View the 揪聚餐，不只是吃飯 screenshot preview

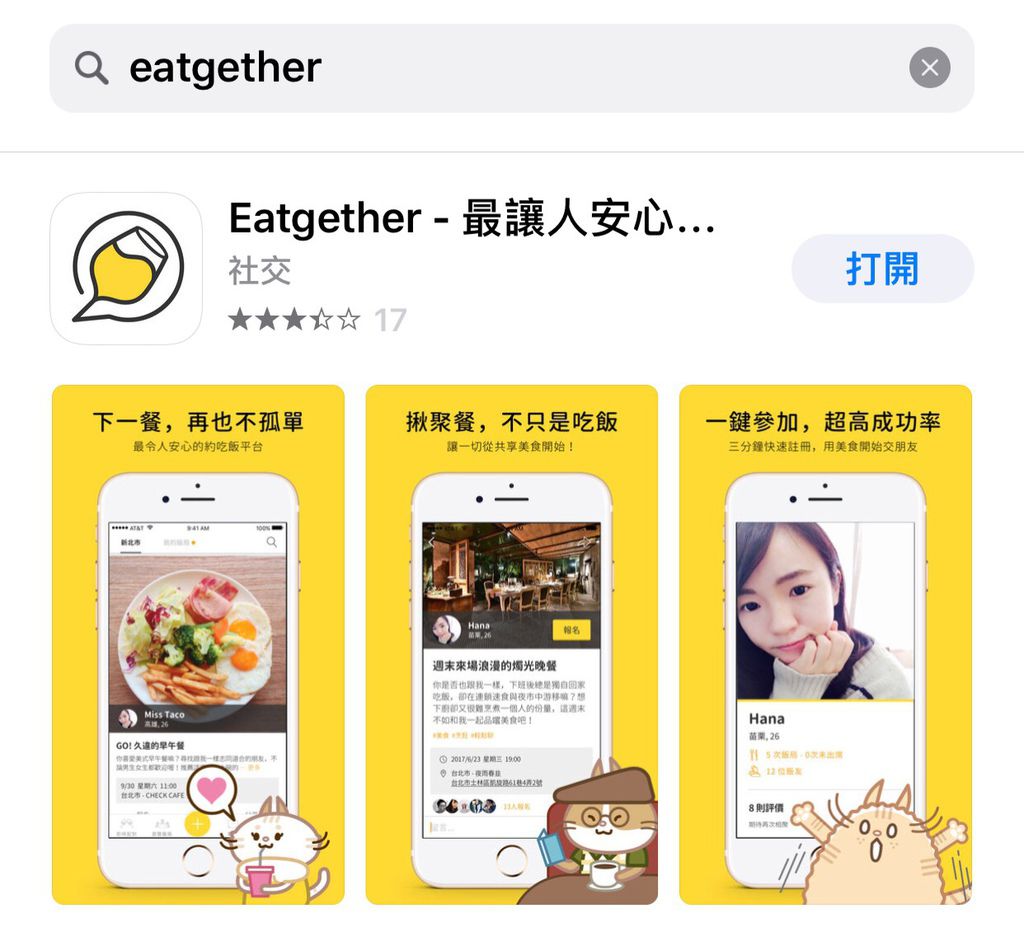click(x=511, y=645)
